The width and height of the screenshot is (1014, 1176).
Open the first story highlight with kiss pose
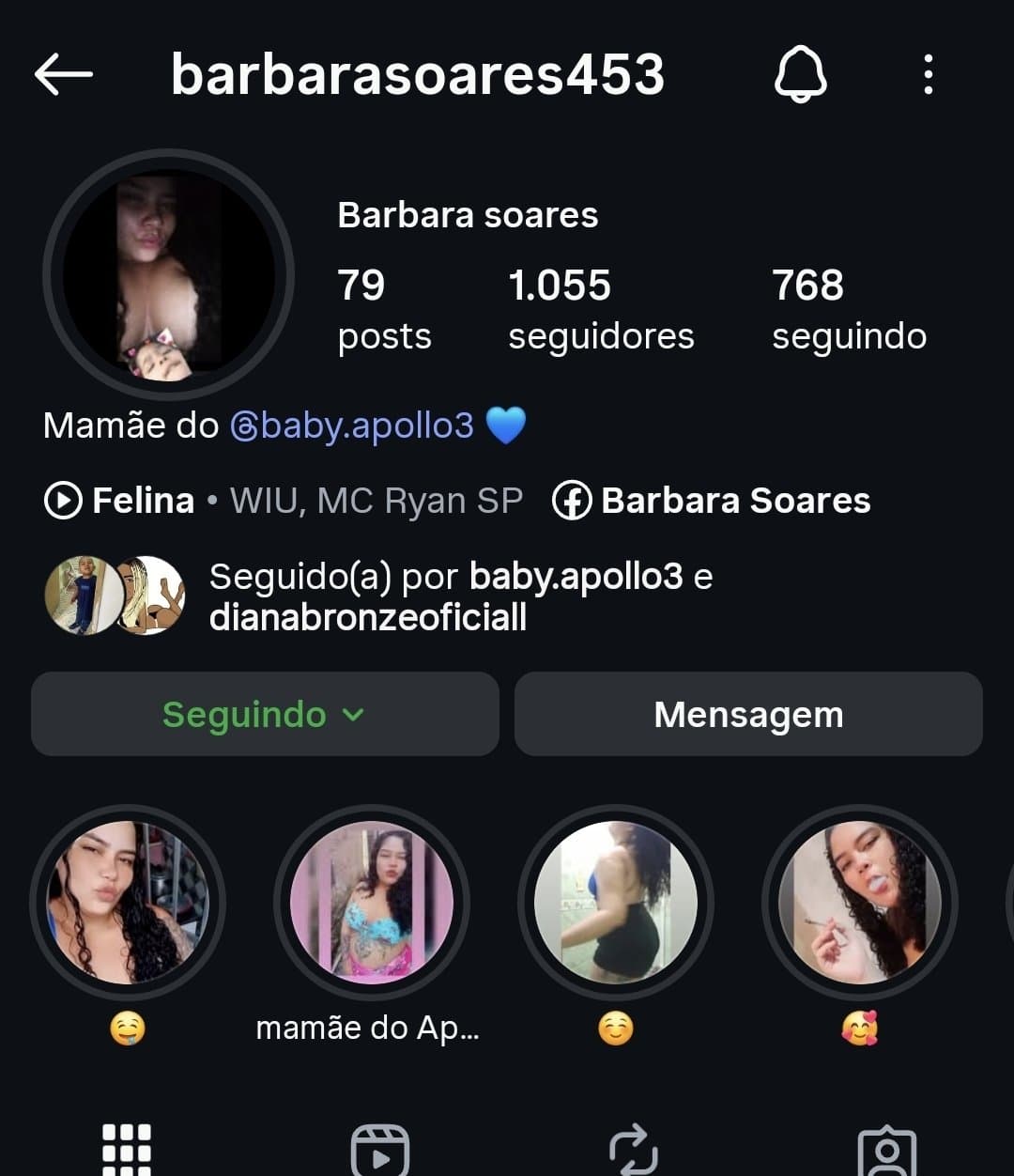click(x=128, y=901)
